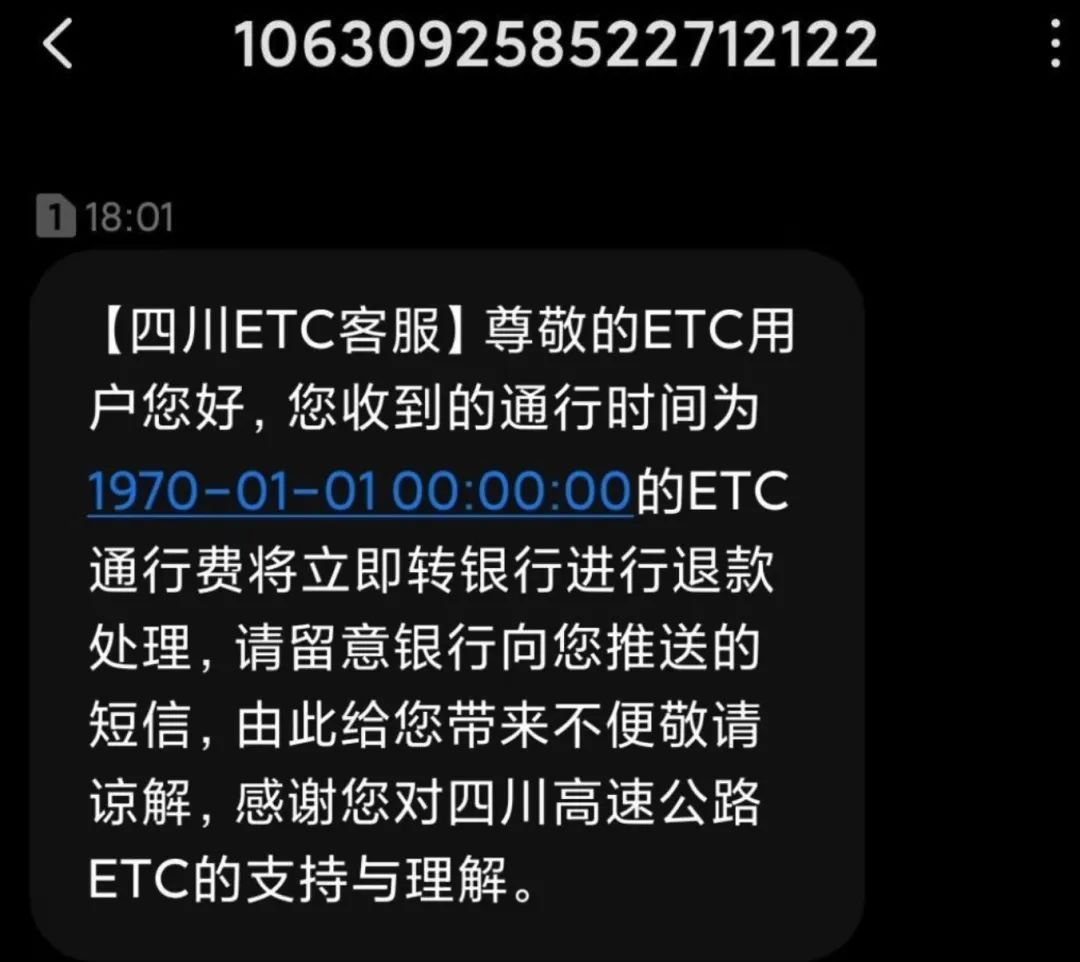Open the three-dot overflow menu
1080x962 pixels.
[1055, 46]
